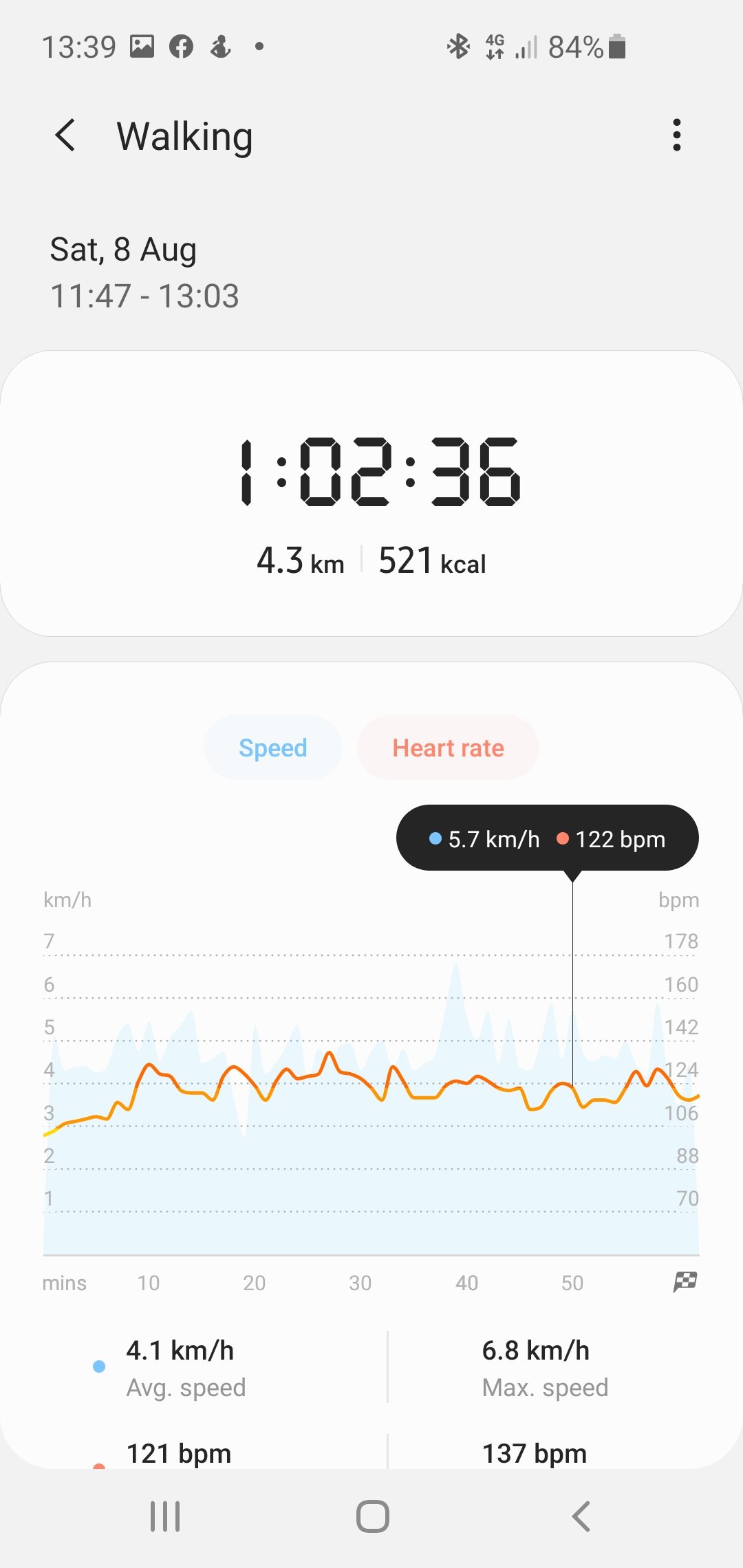Open recent apps from navigation bar
The height and width of the screenshot is (1568, 743).
[x=165, y=1516]
